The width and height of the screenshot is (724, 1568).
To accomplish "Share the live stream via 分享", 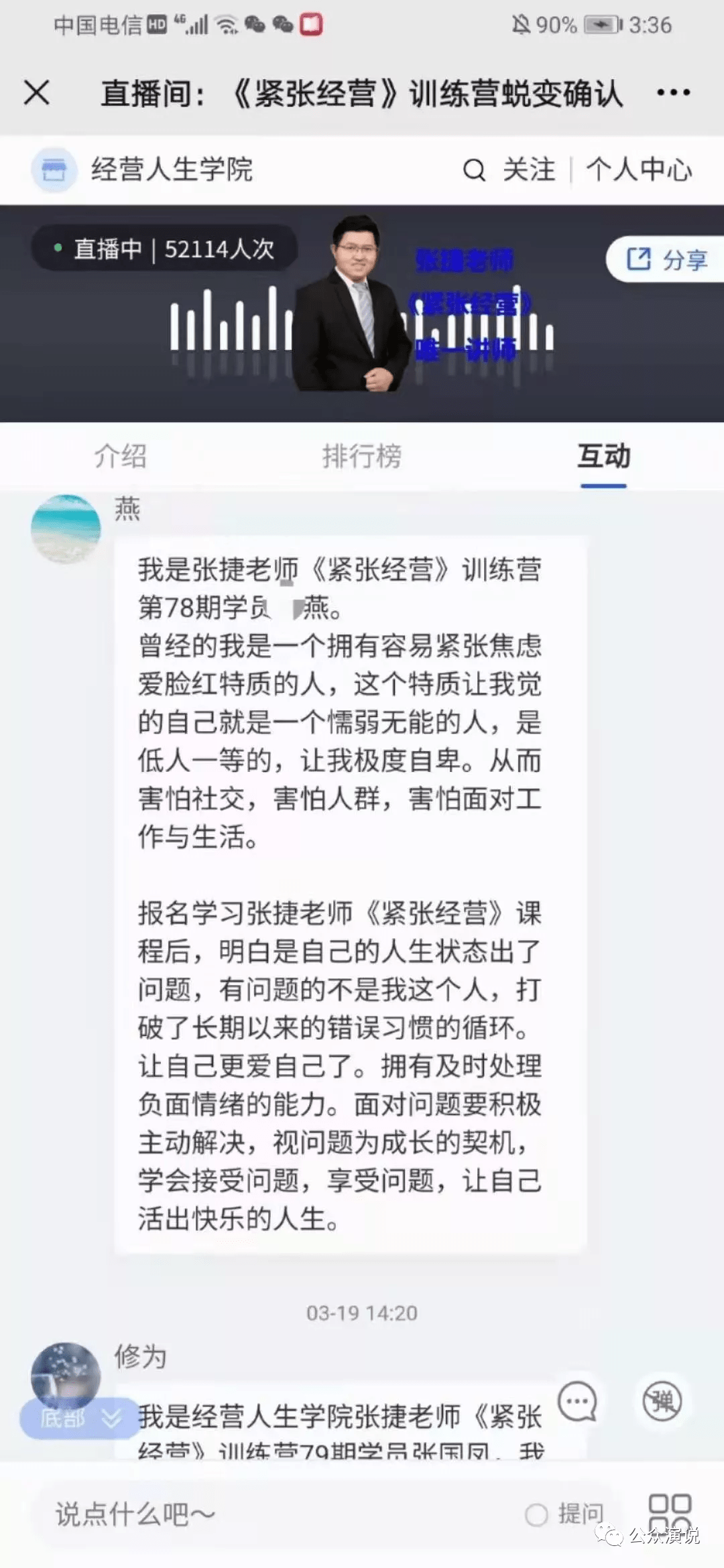I will (x=666, y=259).
